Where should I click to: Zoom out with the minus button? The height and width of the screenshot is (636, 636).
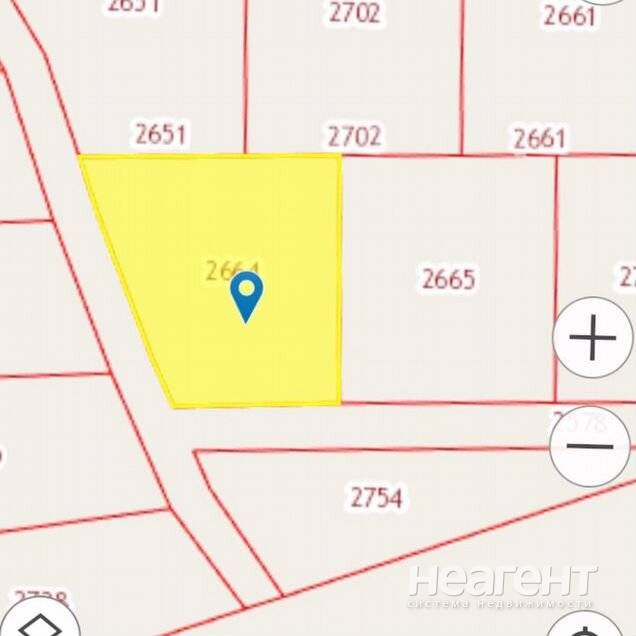tap(592, 445)
